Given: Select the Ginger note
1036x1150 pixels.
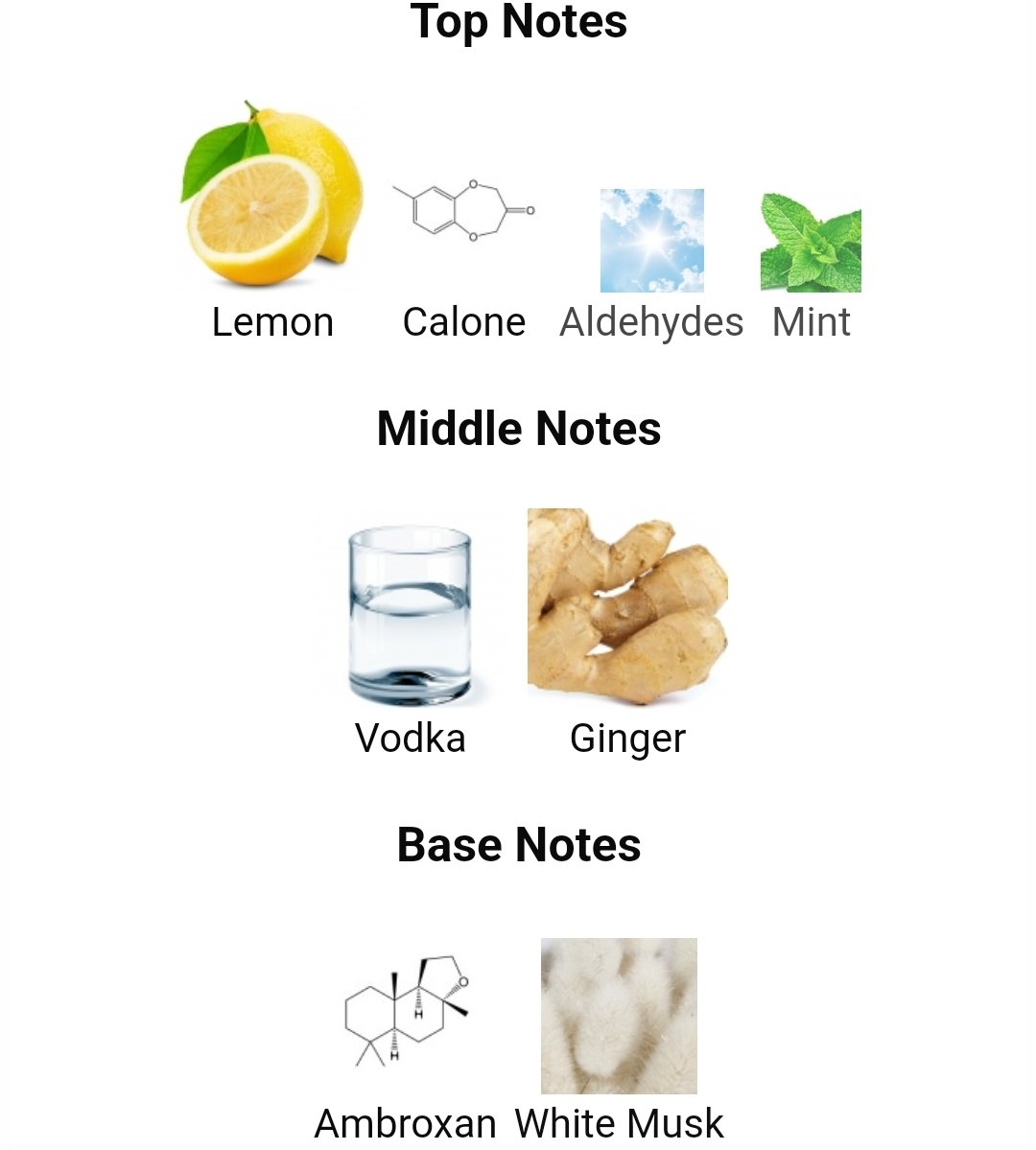Looking at the screenshot, I should pyautogui.click(x=627, y=608).
